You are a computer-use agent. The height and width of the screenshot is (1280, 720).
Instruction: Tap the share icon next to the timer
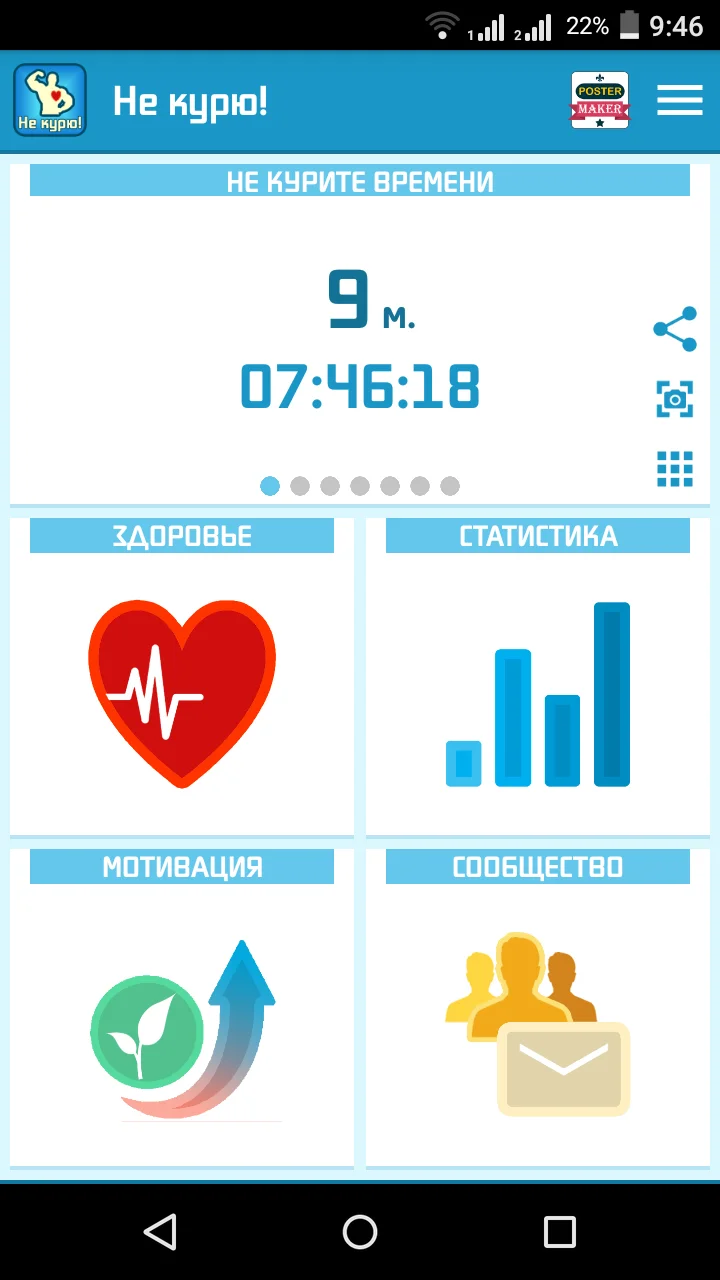pos(673,327)
